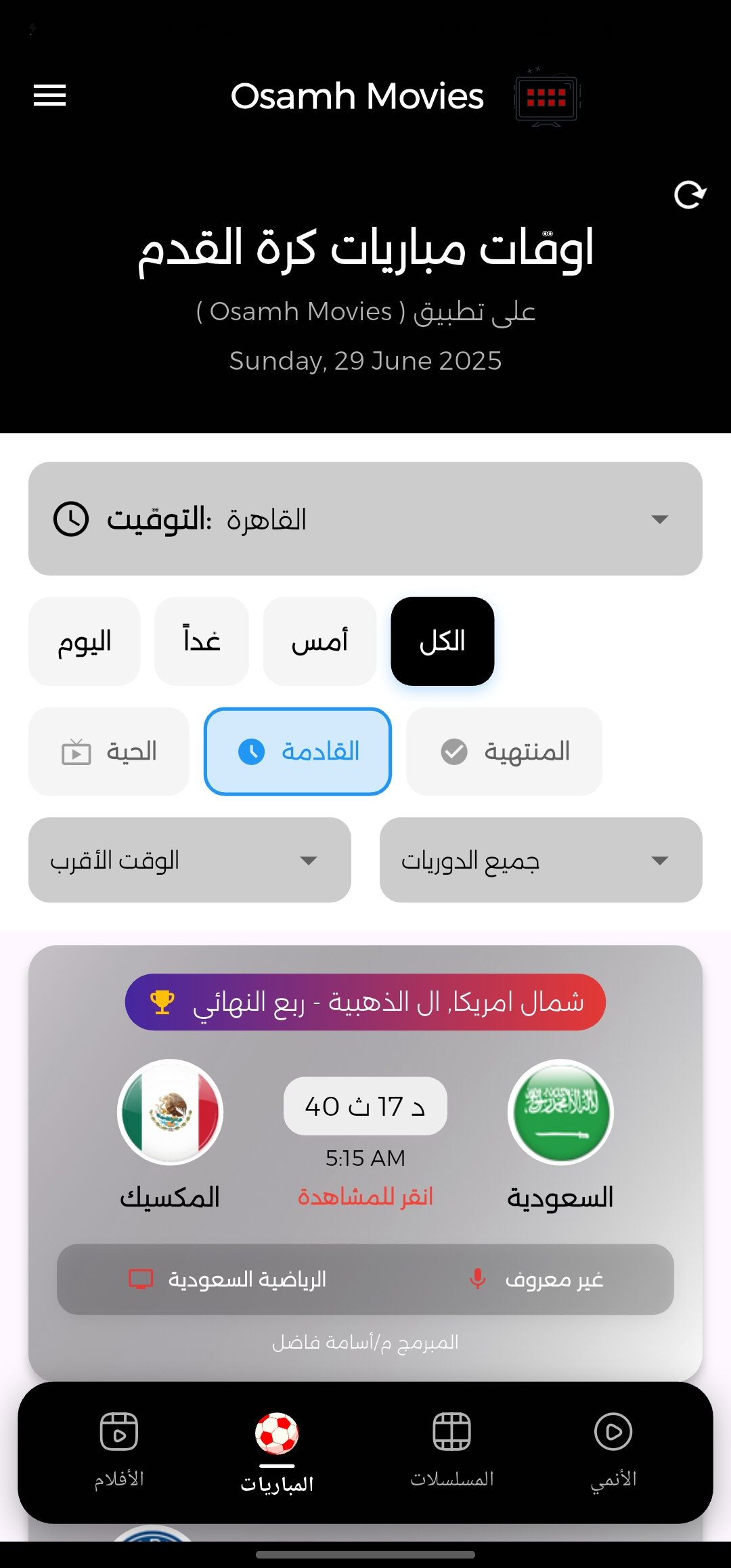Select the اليوم day filter
This screenshot has height=1568, width=731.
tap(84, 641)
